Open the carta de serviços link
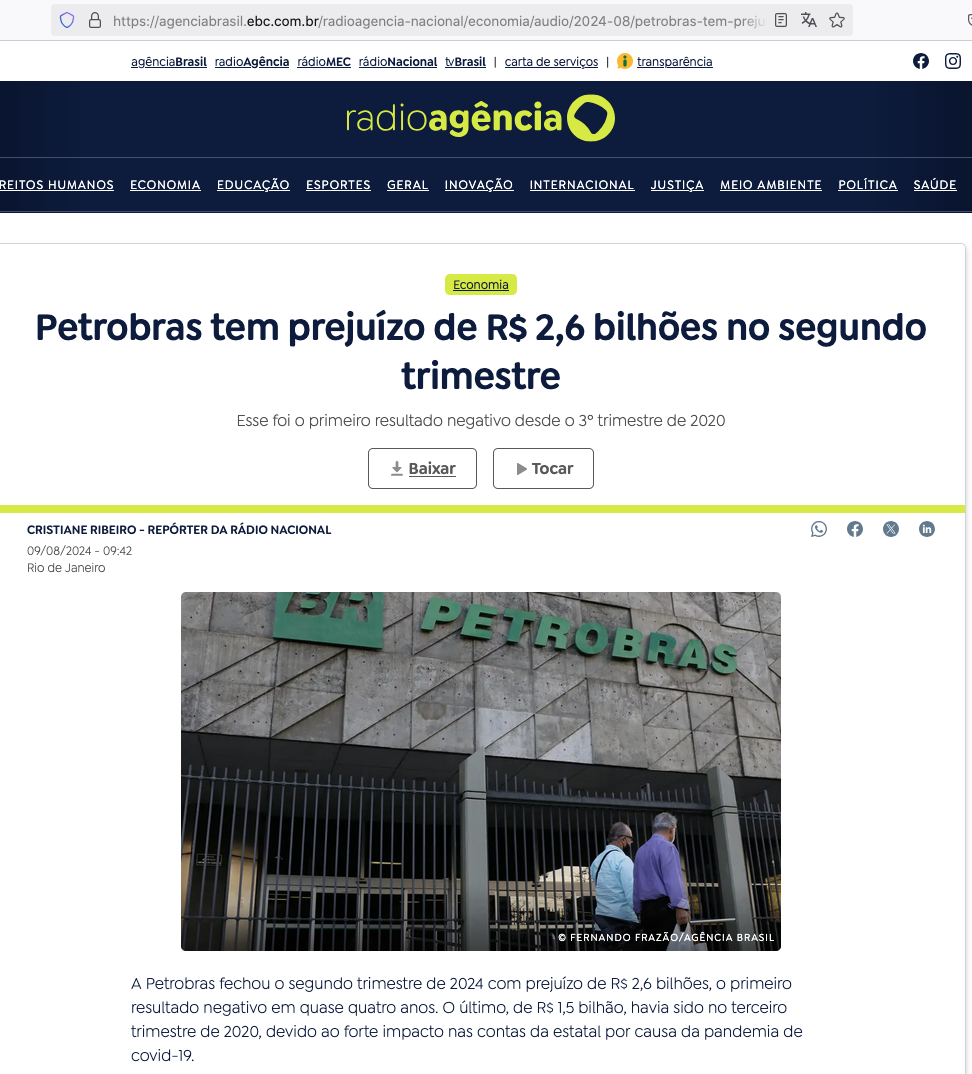 click(x=551, y=62)
